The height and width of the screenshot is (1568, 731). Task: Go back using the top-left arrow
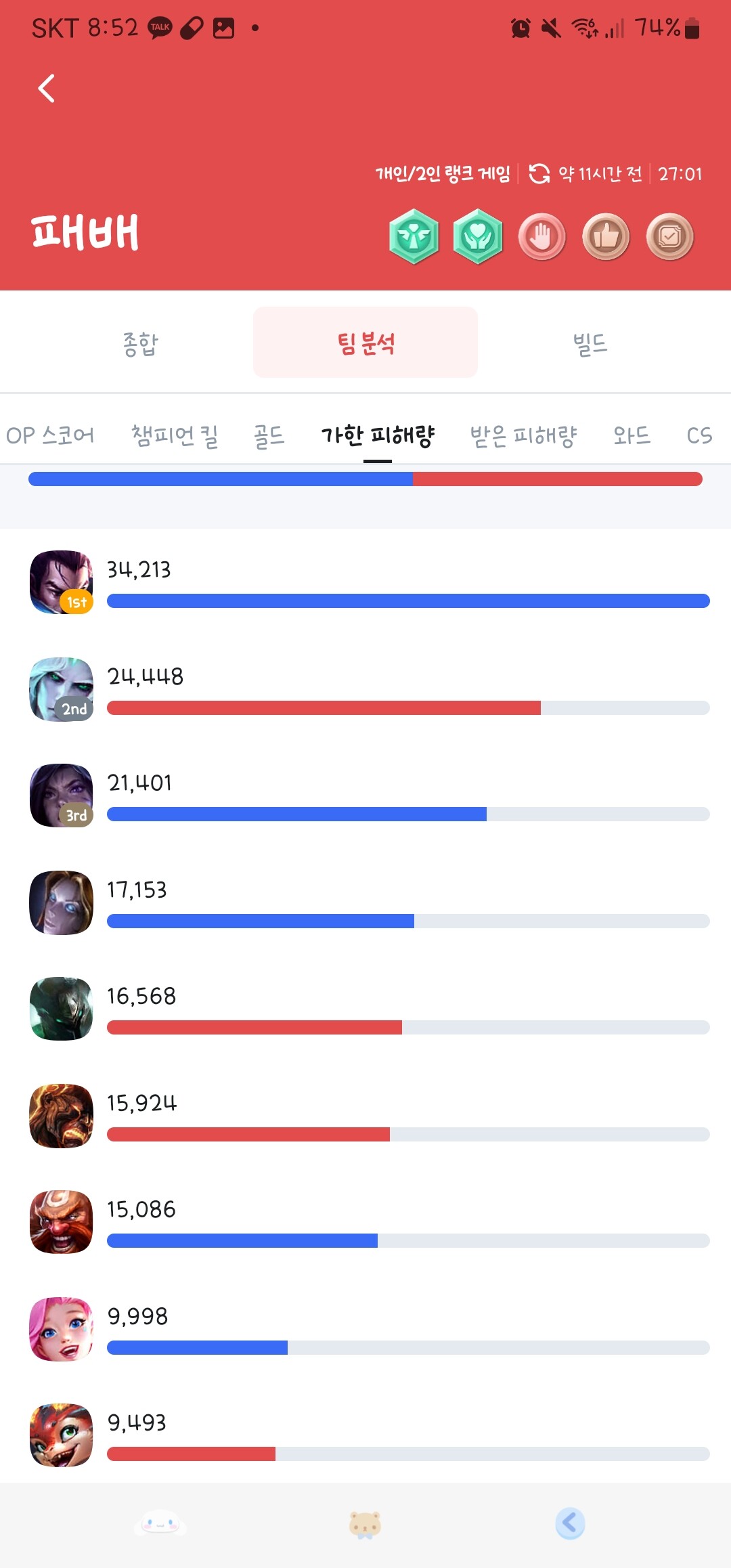point(46,89)
